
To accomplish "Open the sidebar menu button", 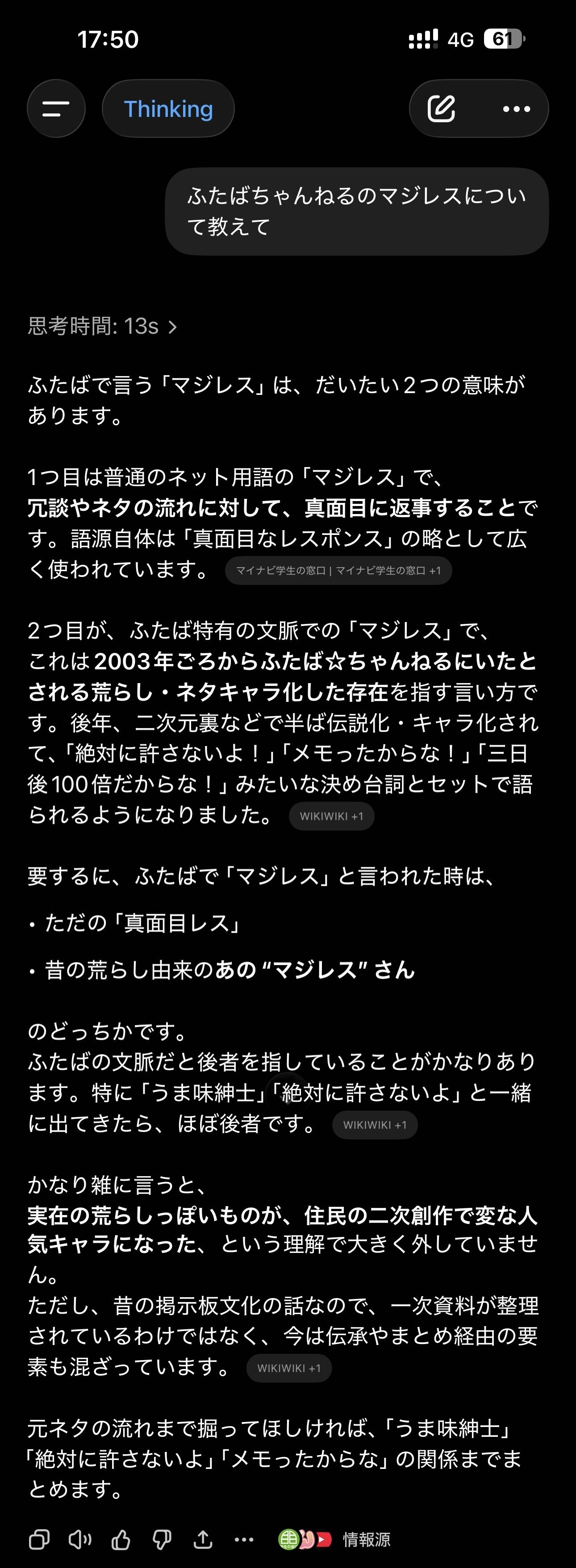I will [x=56, y=109].
